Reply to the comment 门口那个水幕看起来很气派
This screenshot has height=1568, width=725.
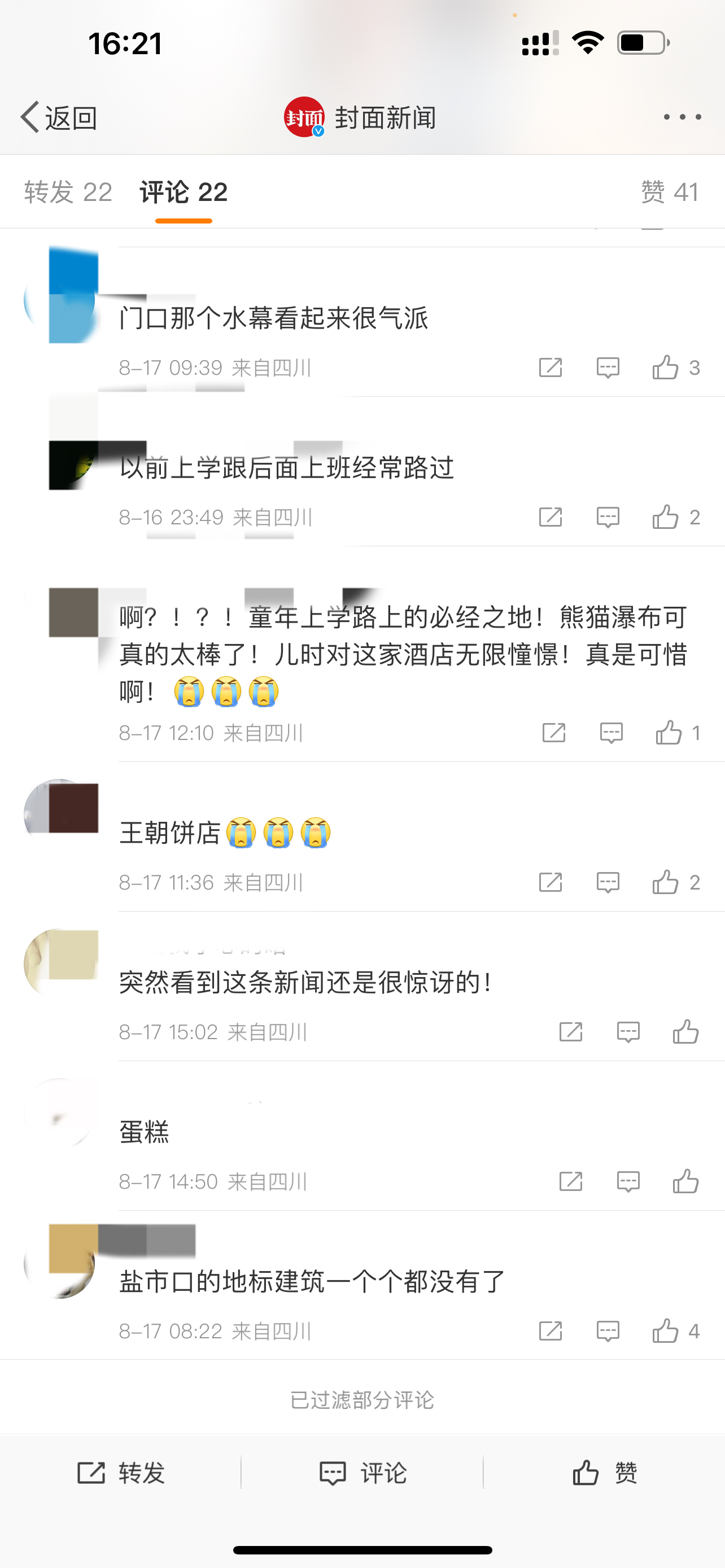(x=608, y=367)
